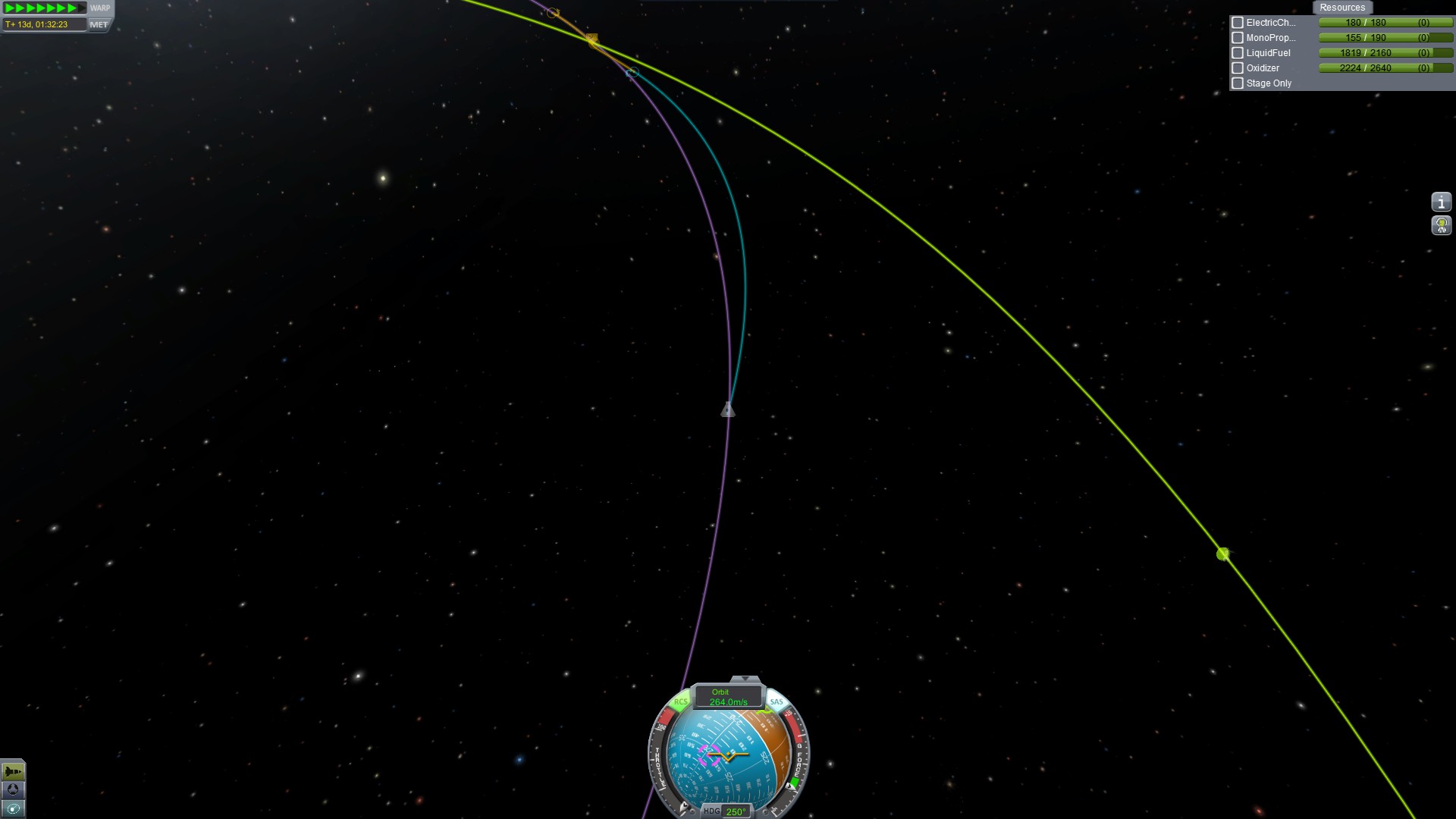Viewport: 1456px width, 819px height.
Task: Switch to docking mode icon
Action: point(13,790)
